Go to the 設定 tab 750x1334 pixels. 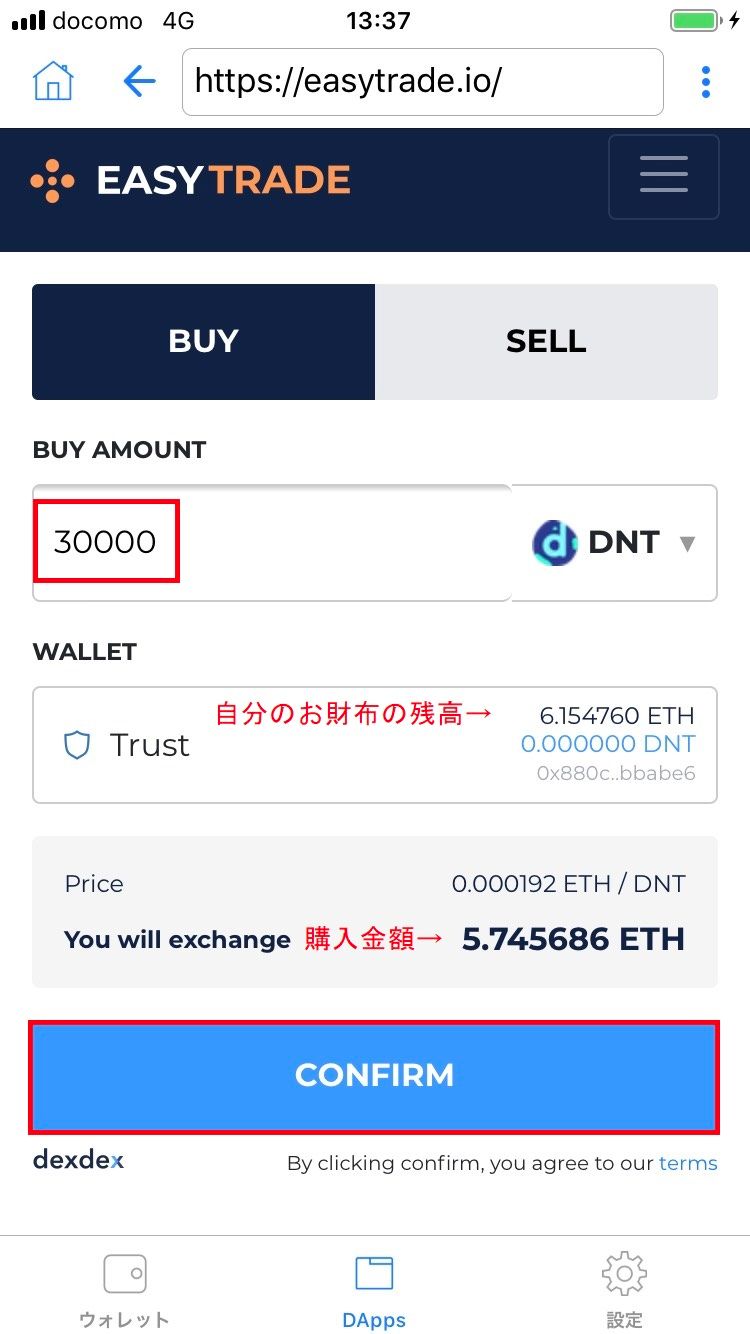[x=624, y=1288]
